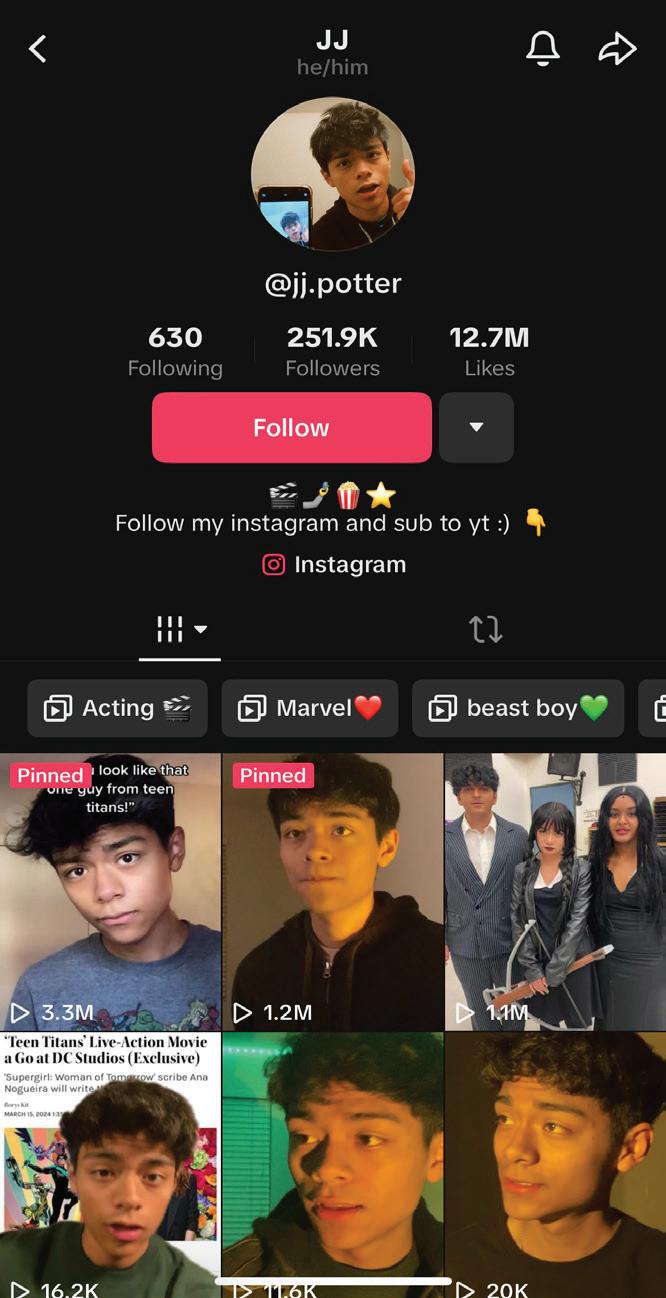Follow the @jj.potter account
The height and width of the screenshot is (1298, 666).
(x=291, y=428)
